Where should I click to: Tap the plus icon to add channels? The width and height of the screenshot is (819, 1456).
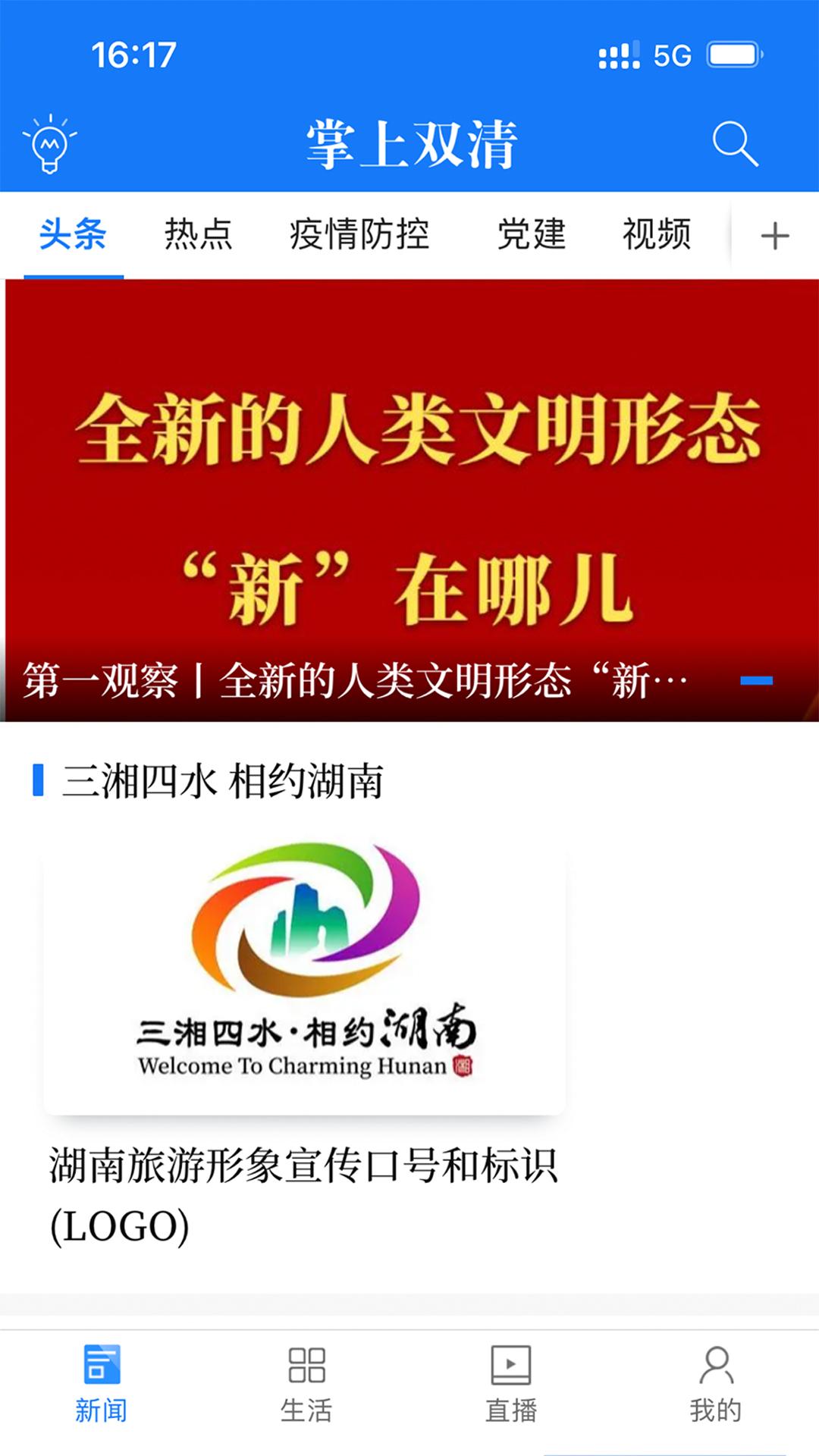(775, 236)
